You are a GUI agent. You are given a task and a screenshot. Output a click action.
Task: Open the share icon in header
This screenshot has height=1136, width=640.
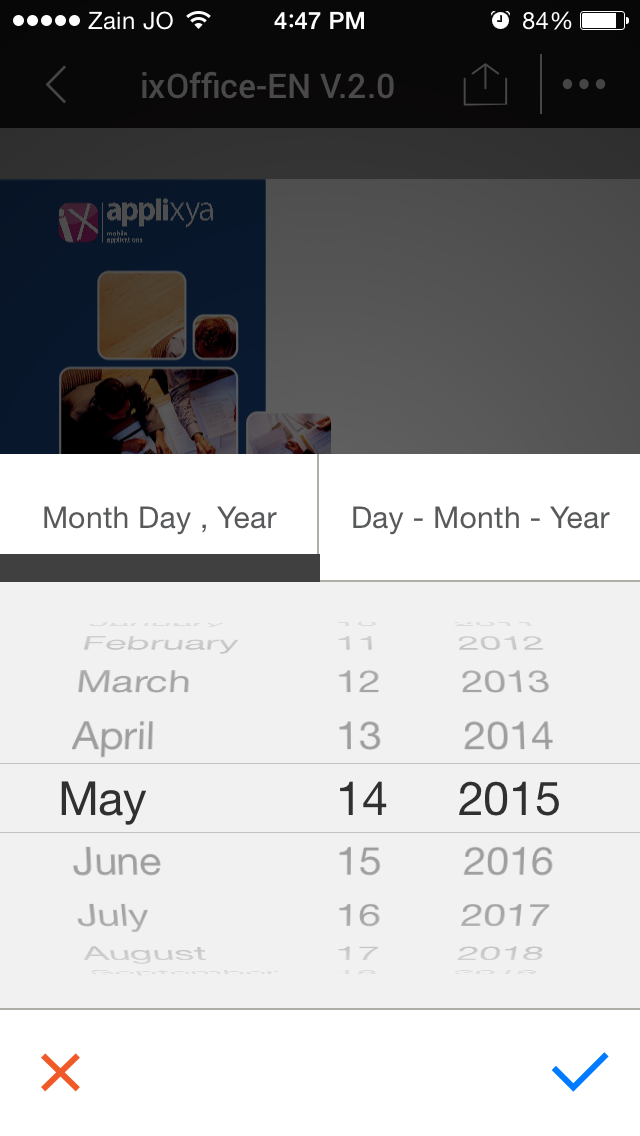pyautogui.click(x=485, y=85)
